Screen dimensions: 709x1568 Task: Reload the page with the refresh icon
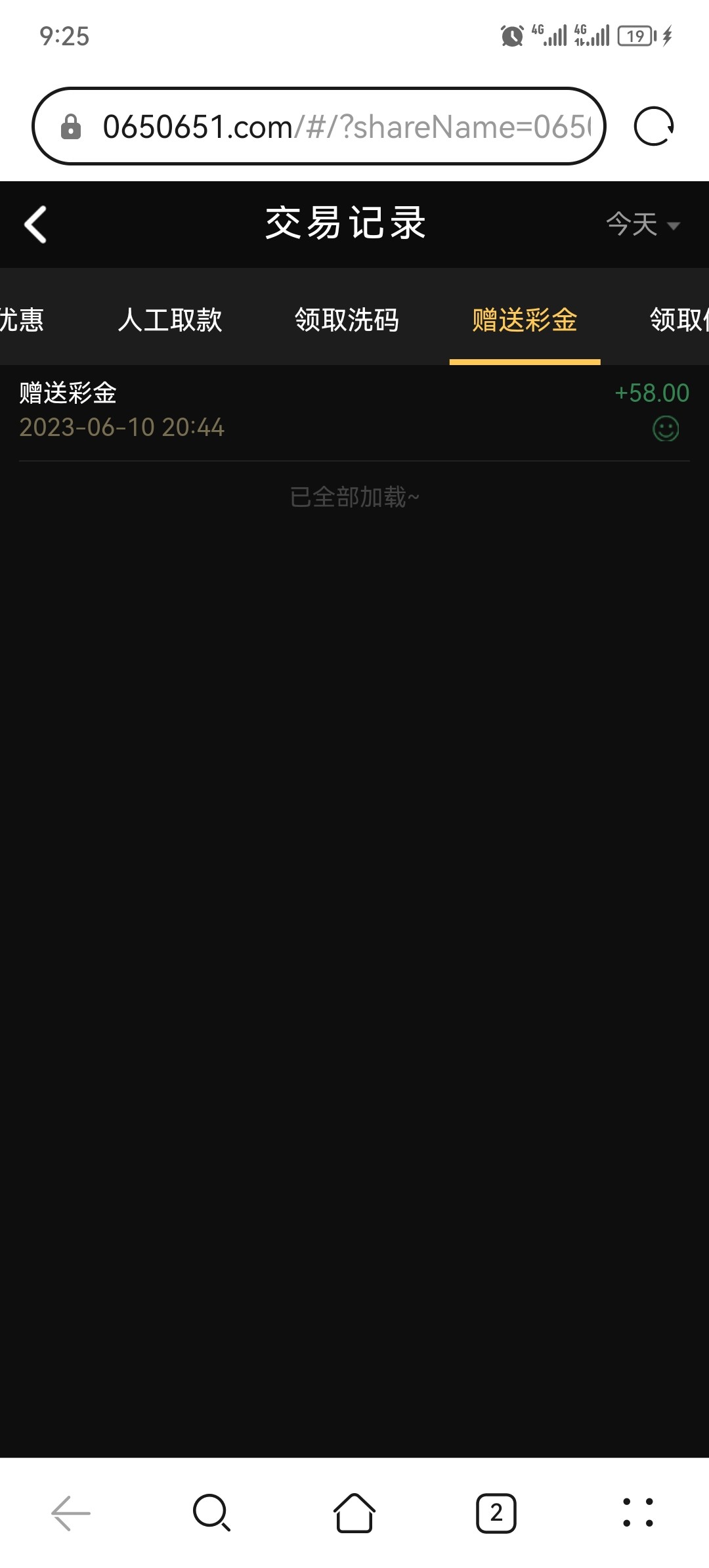click(653, 126)
